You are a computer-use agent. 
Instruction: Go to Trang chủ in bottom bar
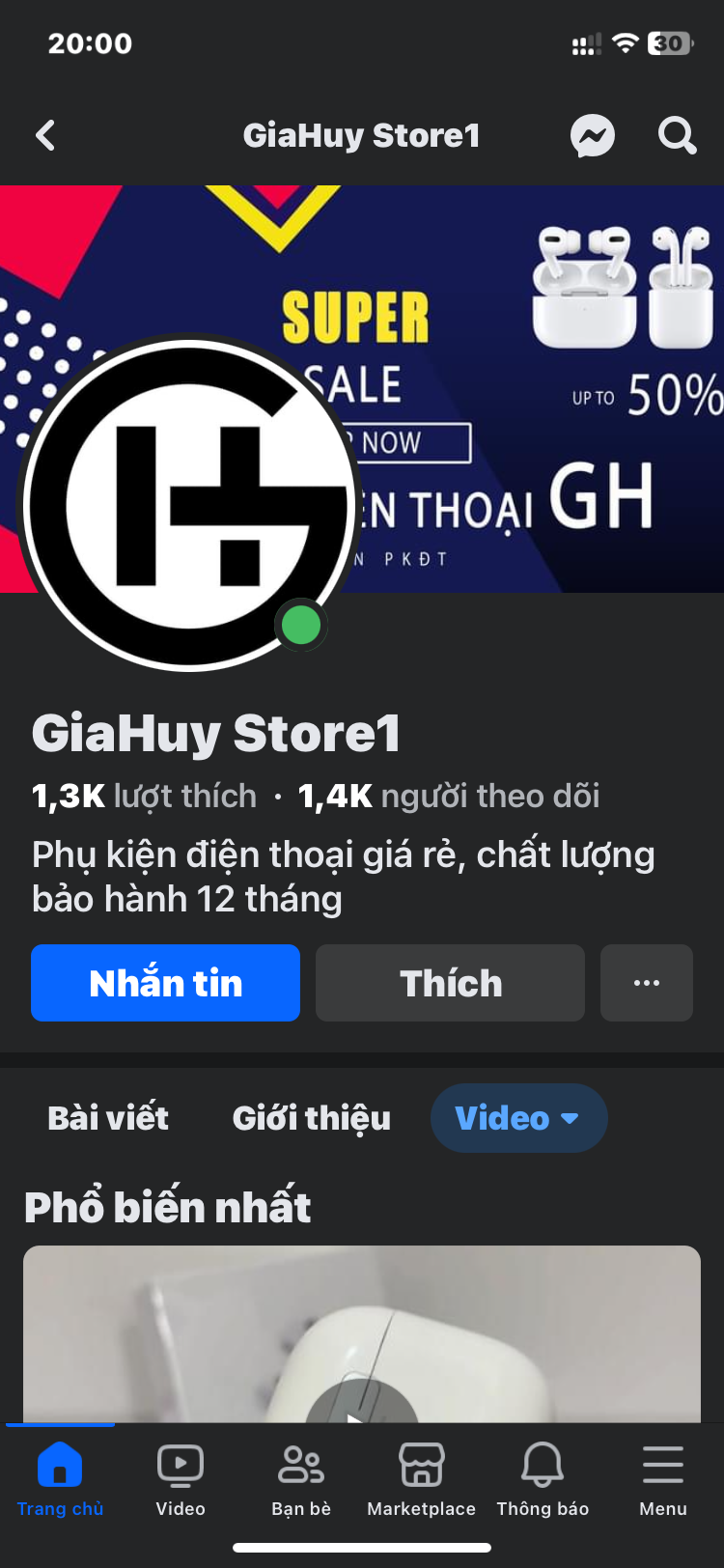point(60,1479)
